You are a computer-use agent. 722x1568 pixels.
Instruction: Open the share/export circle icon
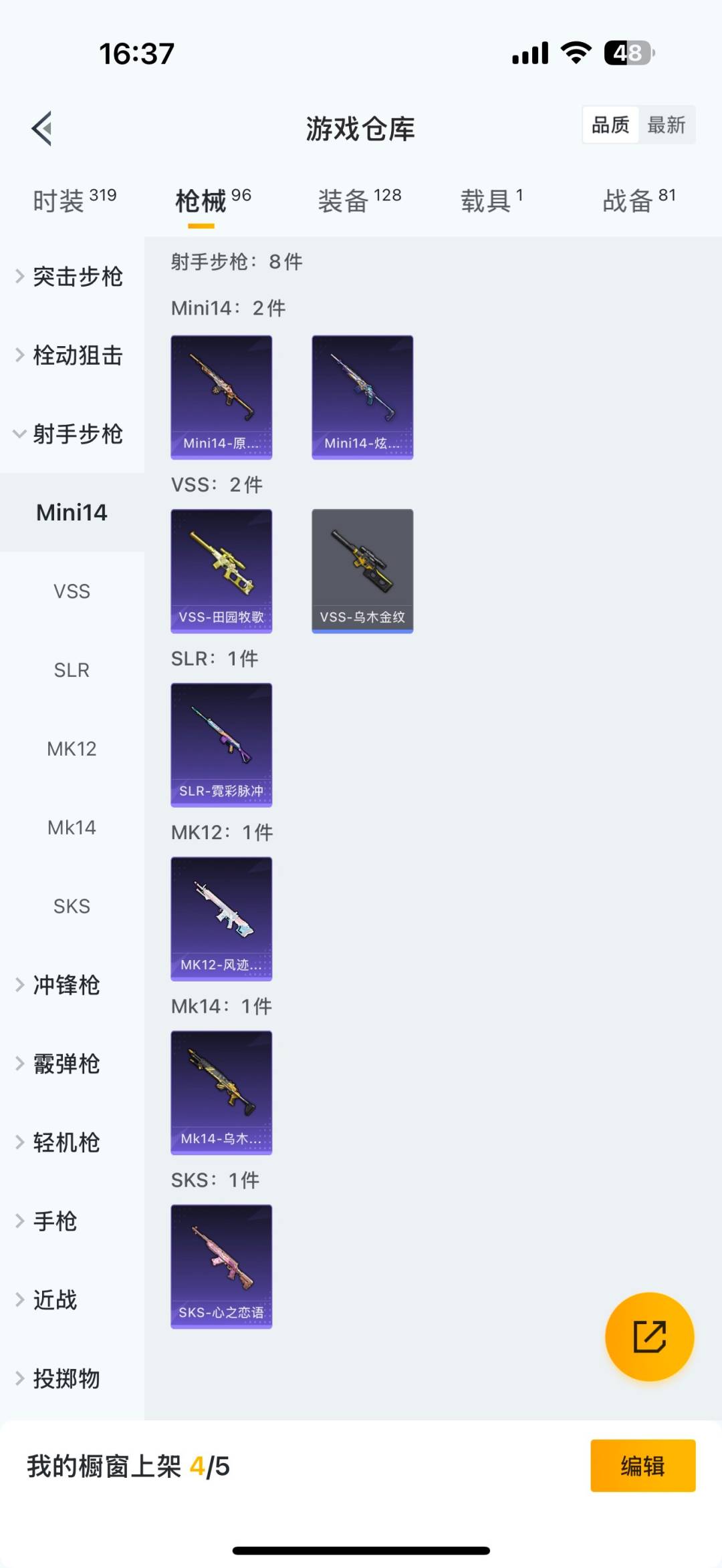(x=649, y=1337)
